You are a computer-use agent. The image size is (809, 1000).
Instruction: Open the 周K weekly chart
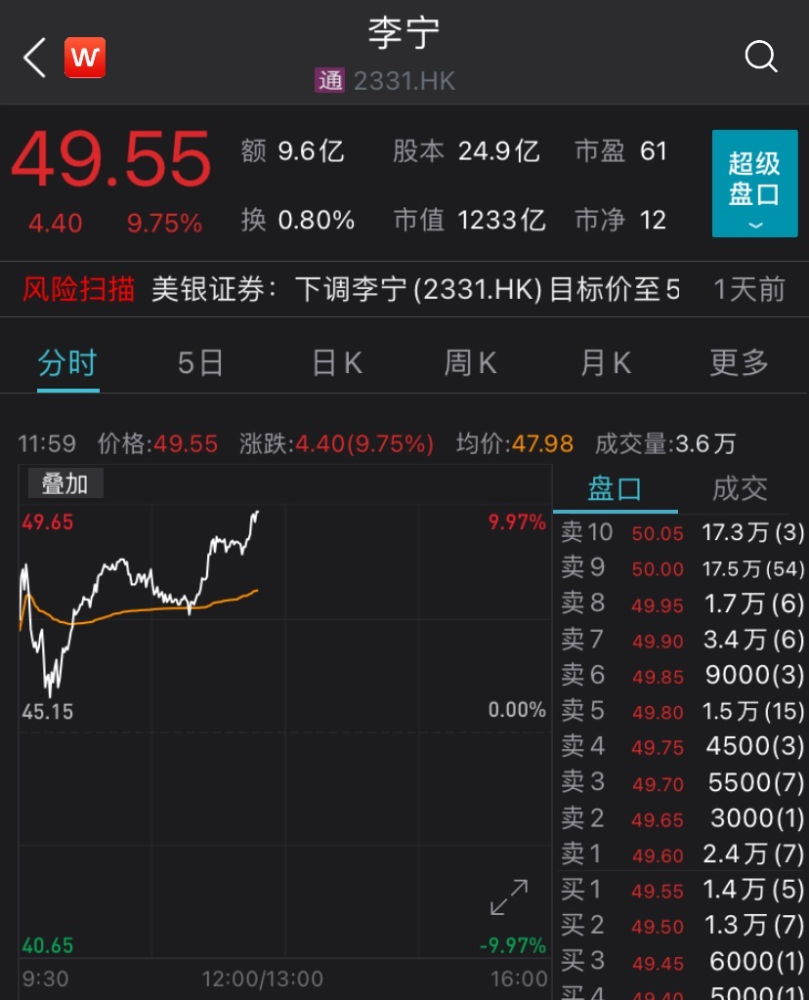(469, 364)
